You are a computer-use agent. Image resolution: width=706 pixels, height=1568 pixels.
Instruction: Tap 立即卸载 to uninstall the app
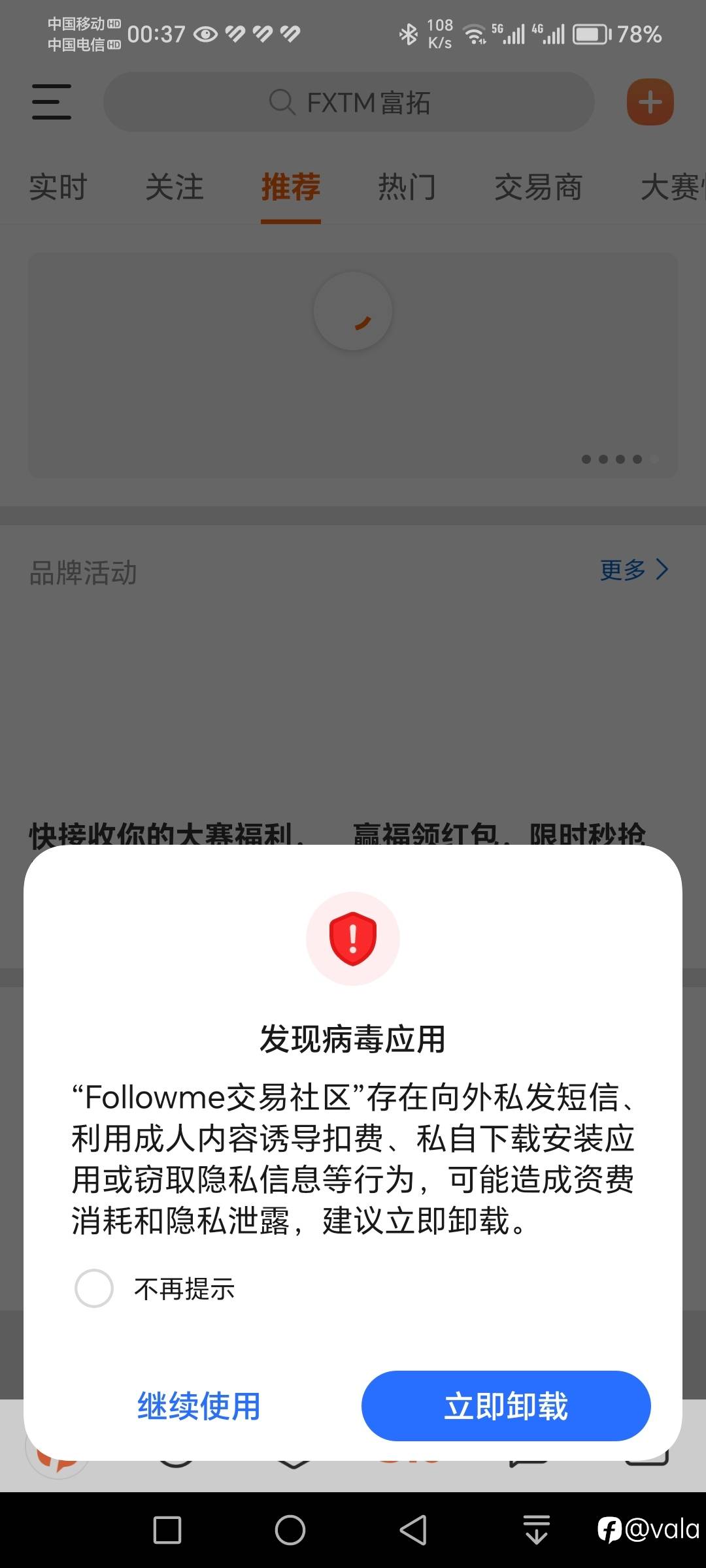pos(505,1406)
